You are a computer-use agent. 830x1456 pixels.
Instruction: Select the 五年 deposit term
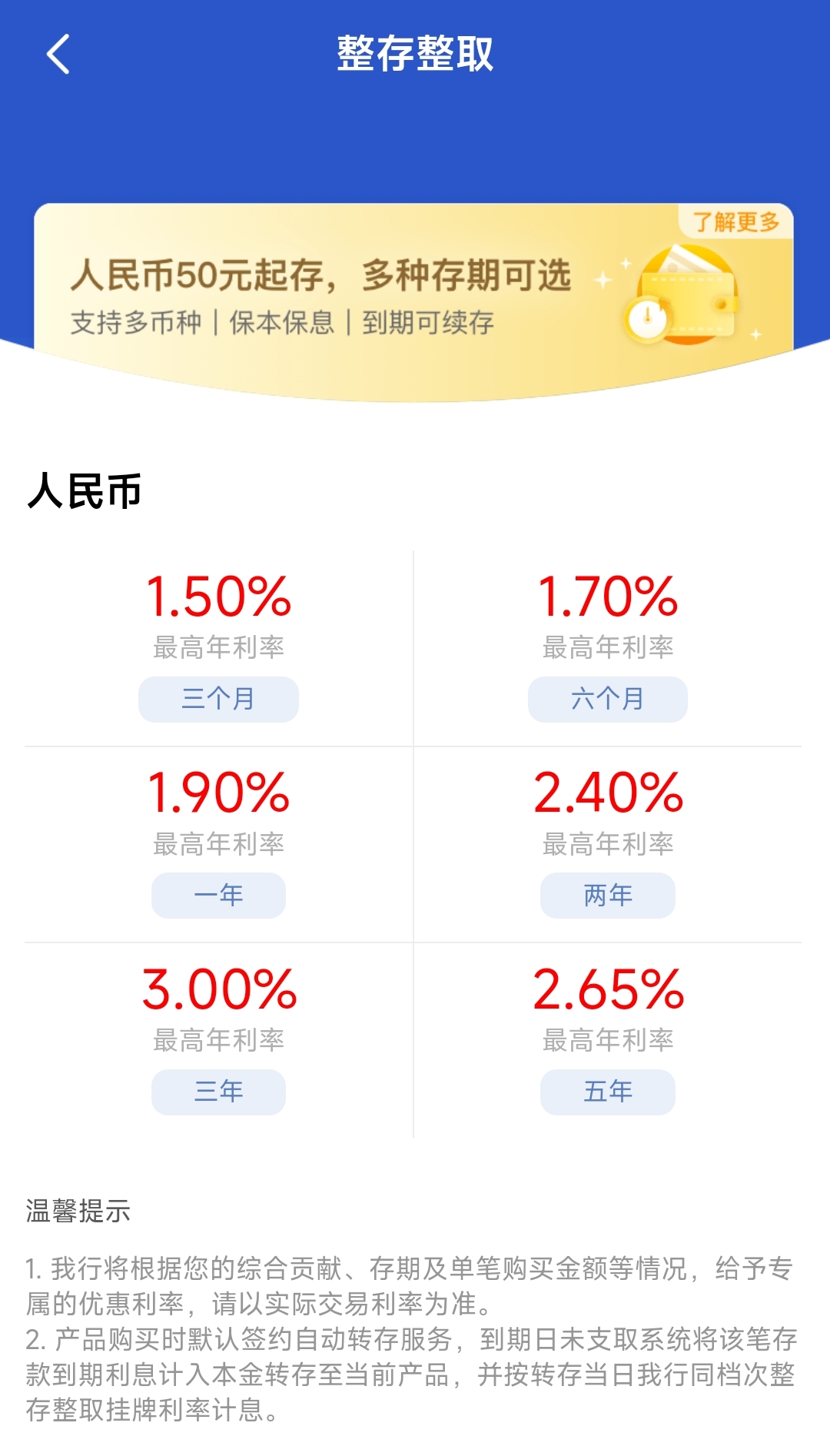(607, 1092)
